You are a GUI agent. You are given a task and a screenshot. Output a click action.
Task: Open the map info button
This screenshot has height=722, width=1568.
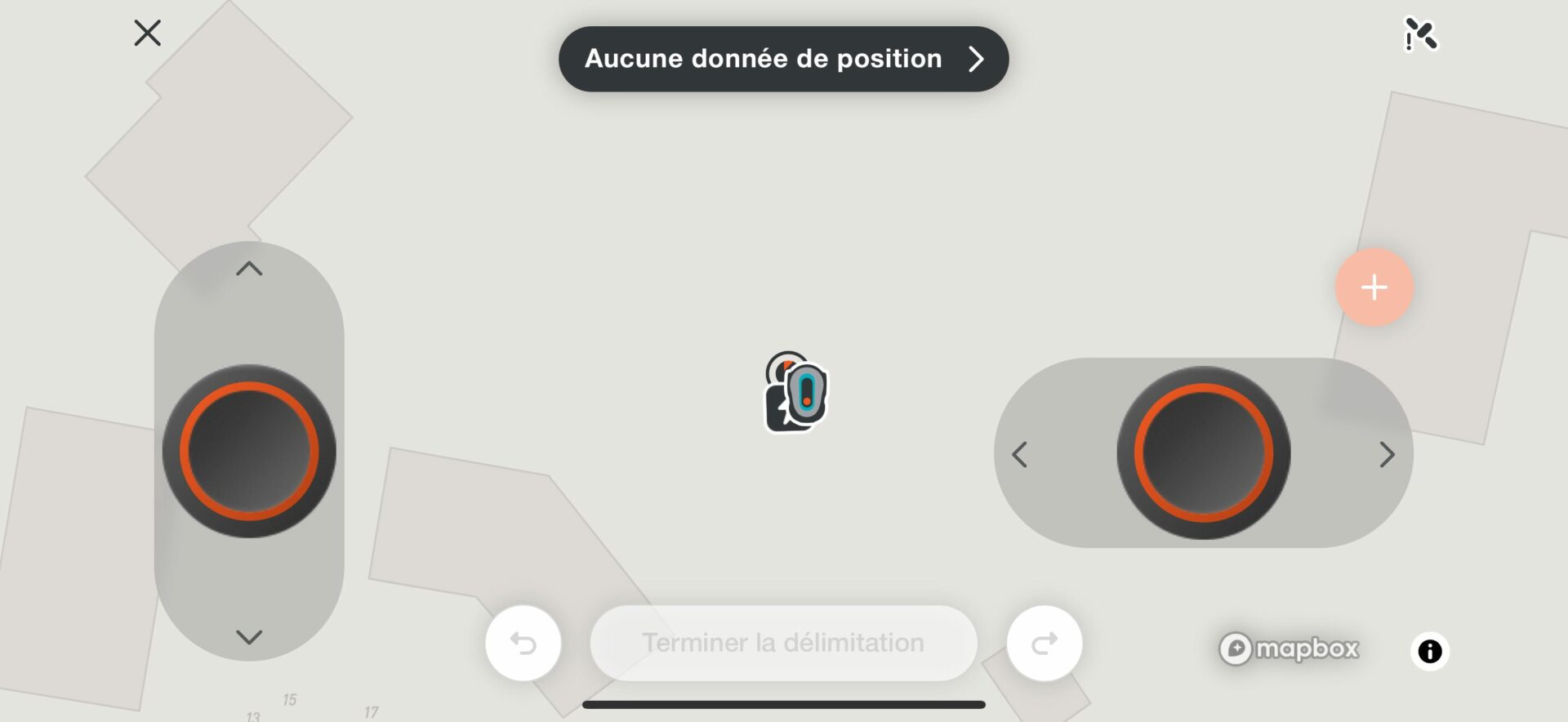1429,651
